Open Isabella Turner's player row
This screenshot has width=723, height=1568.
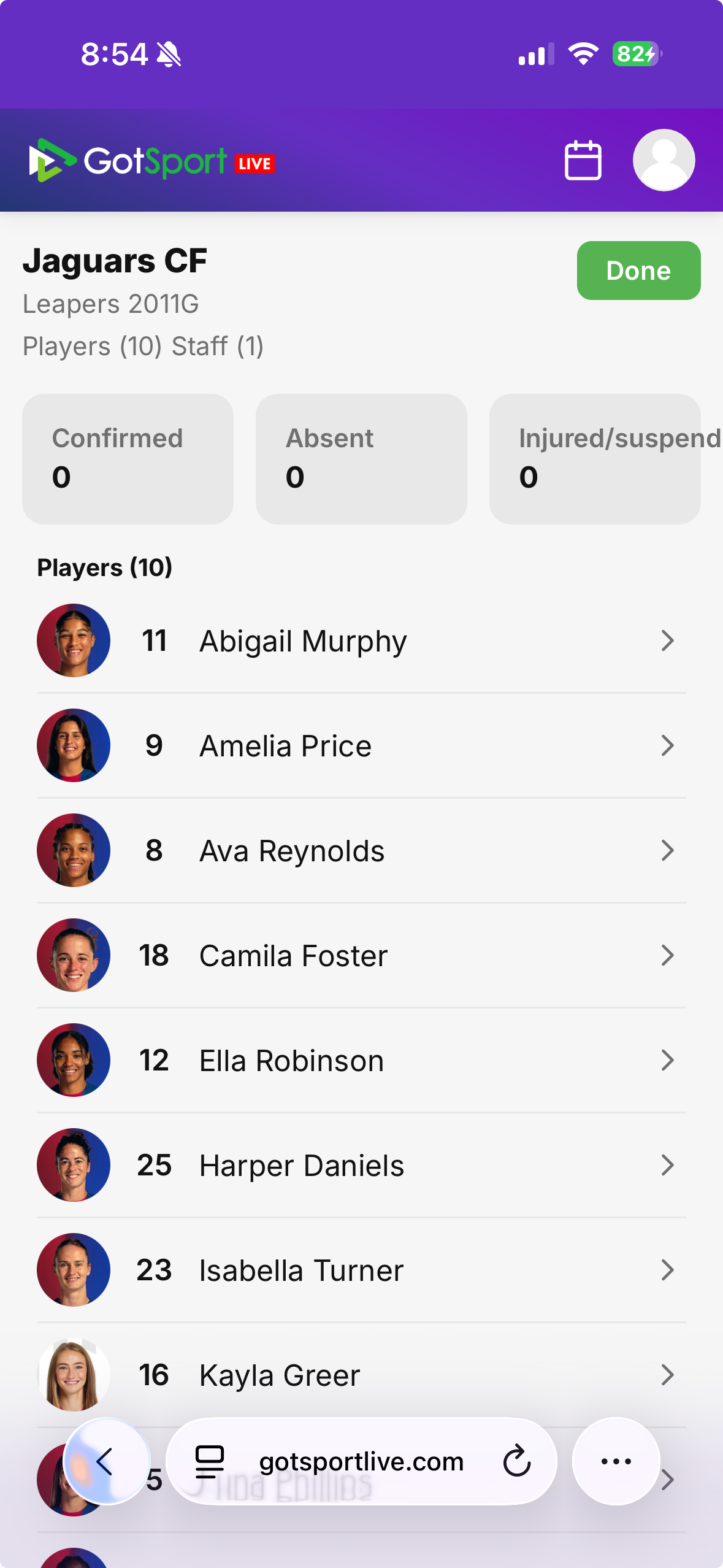(x=361, y=1270)
